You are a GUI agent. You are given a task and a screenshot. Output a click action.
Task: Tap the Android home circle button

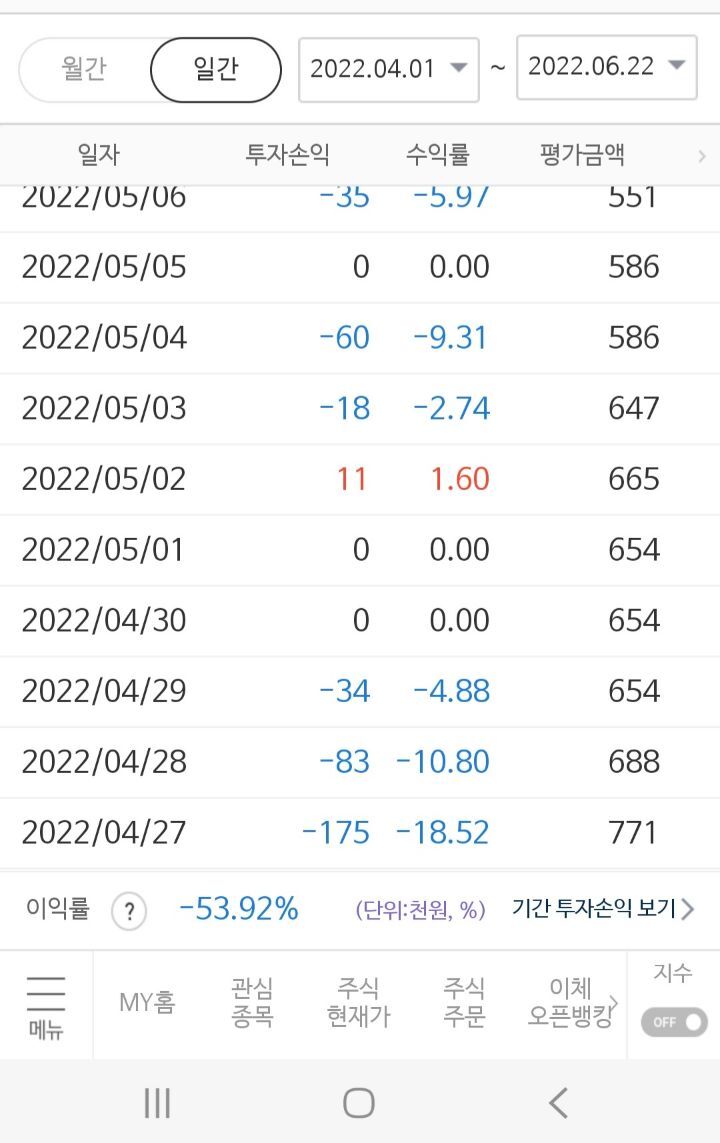(x=360, y=1103)
